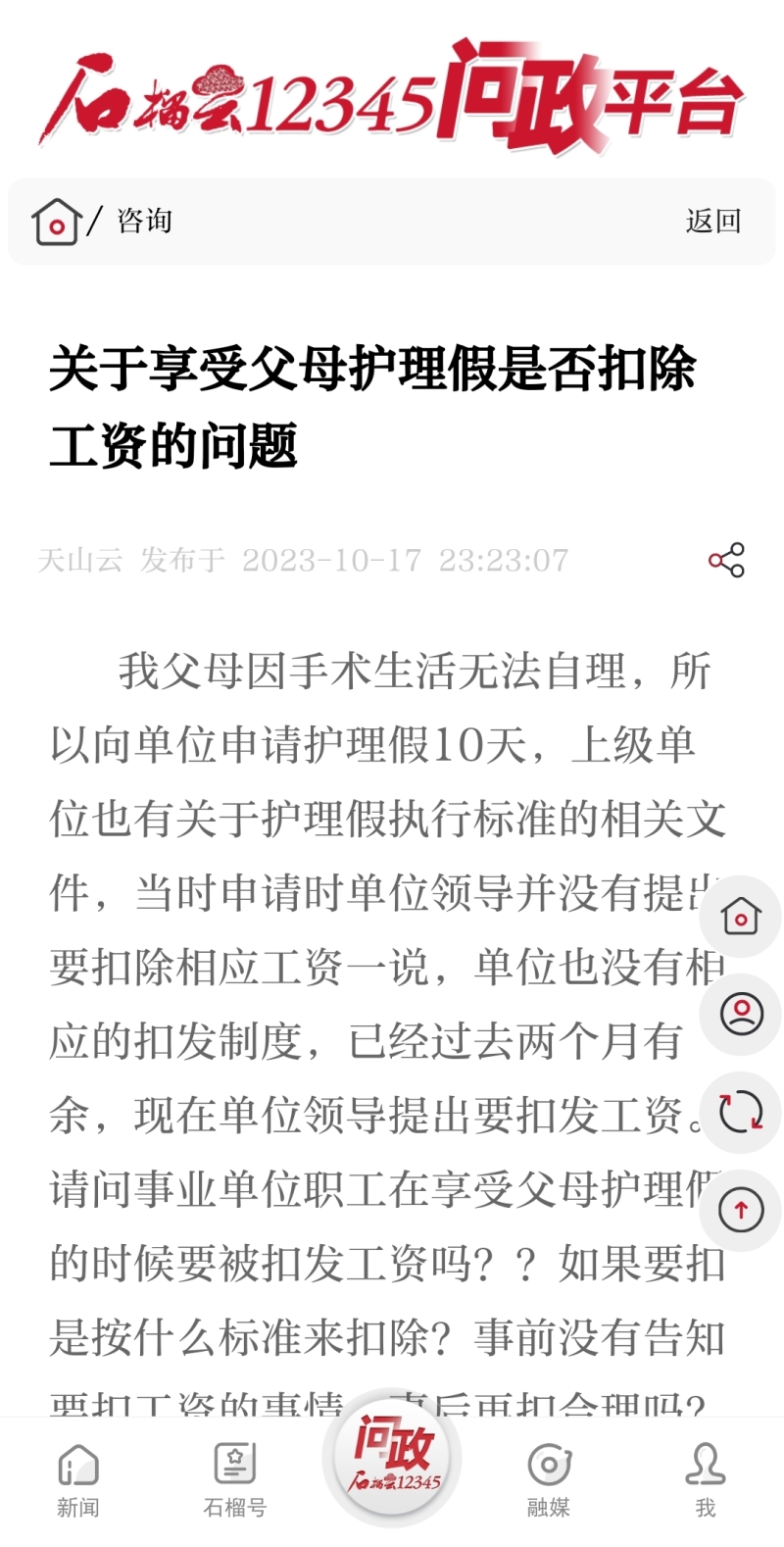Screen dimensions: 784x1547
Task: Open the 咨询 breadcrumb link
Action: pyautogui.click(x=145, y=221)
